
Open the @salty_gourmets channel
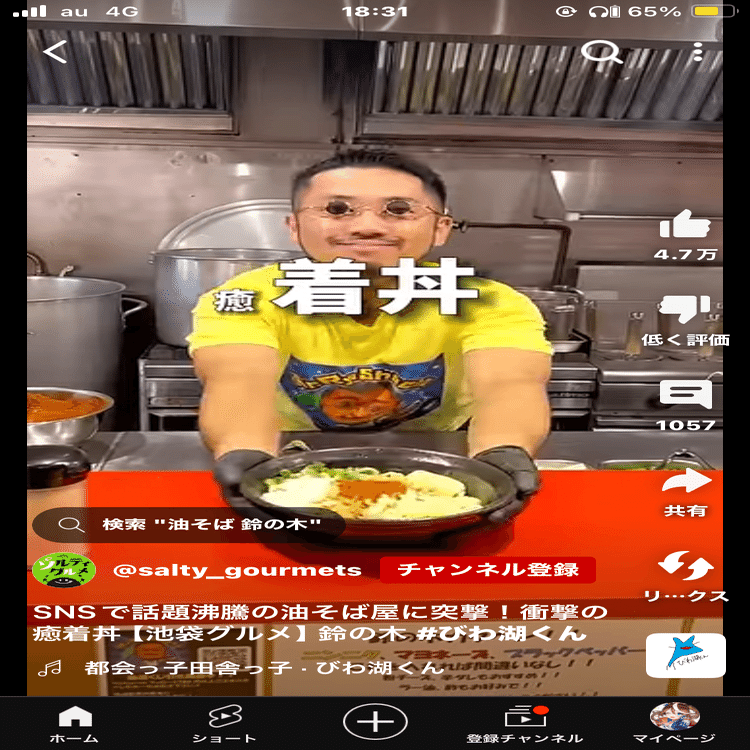click(237, 570)
